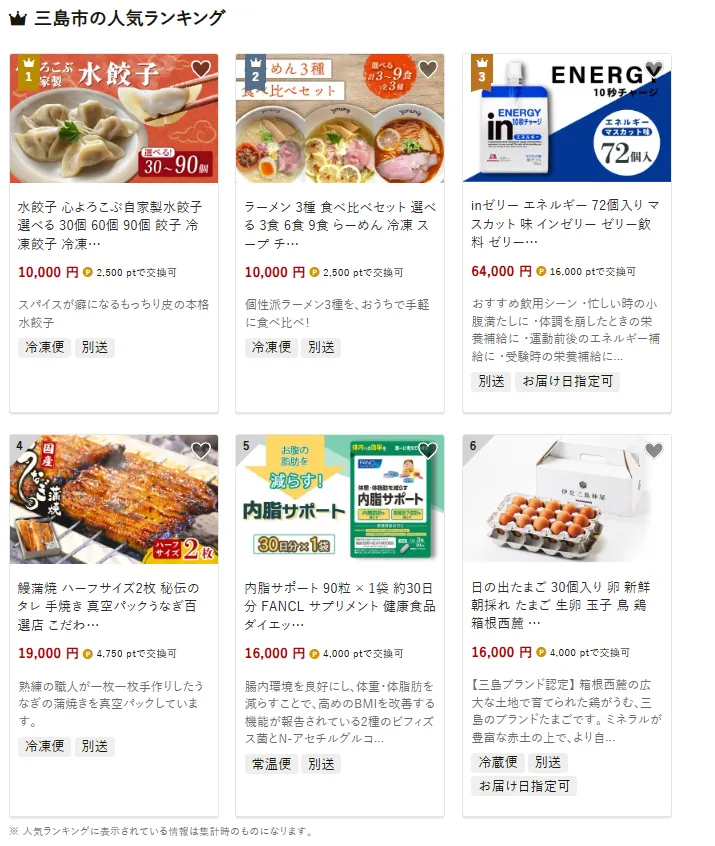Add the ラーメン 3種 set to favorites

(428, 70)
